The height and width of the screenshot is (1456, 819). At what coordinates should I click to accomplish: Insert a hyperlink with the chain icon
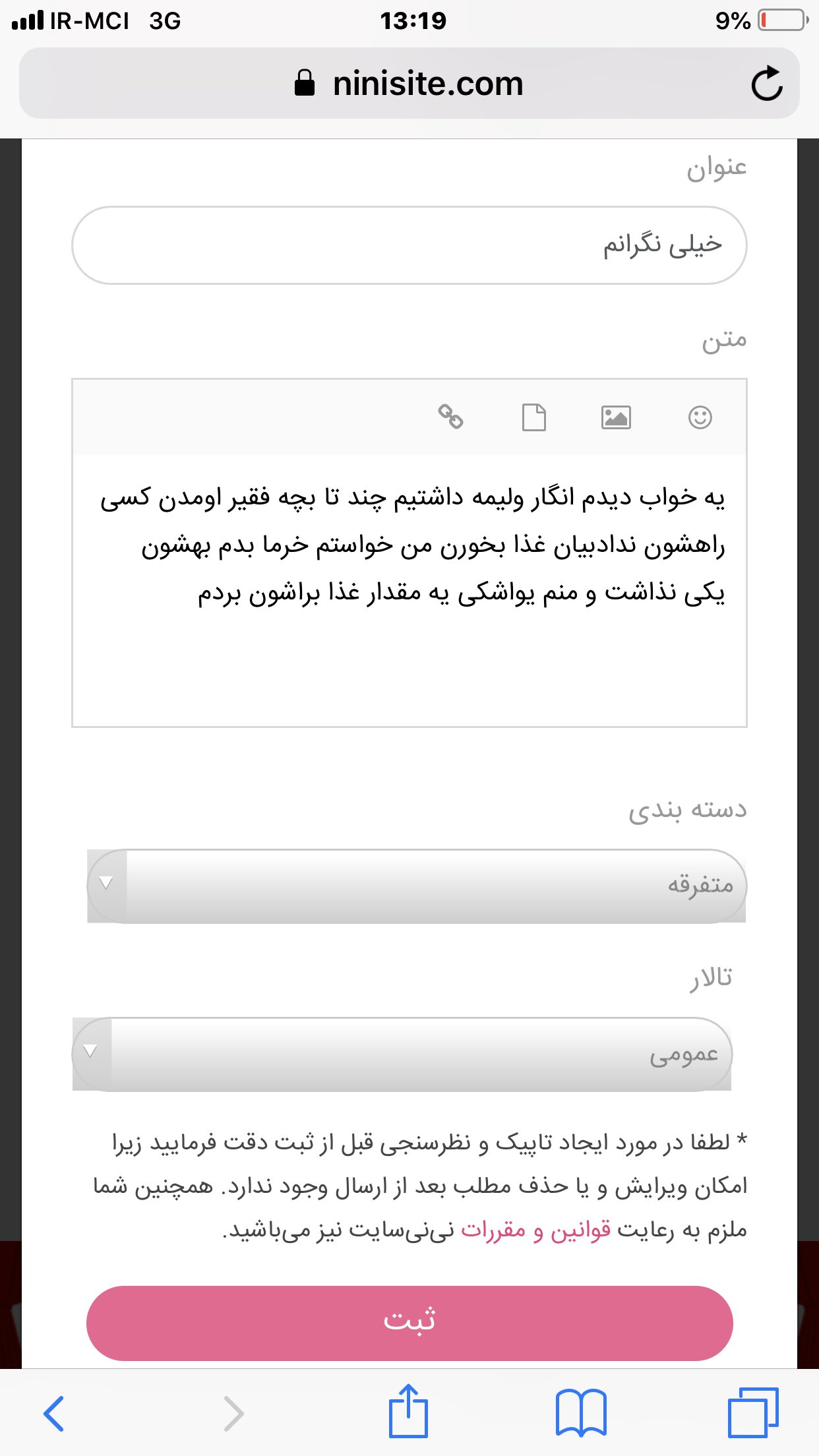click(x=451, y=417)
